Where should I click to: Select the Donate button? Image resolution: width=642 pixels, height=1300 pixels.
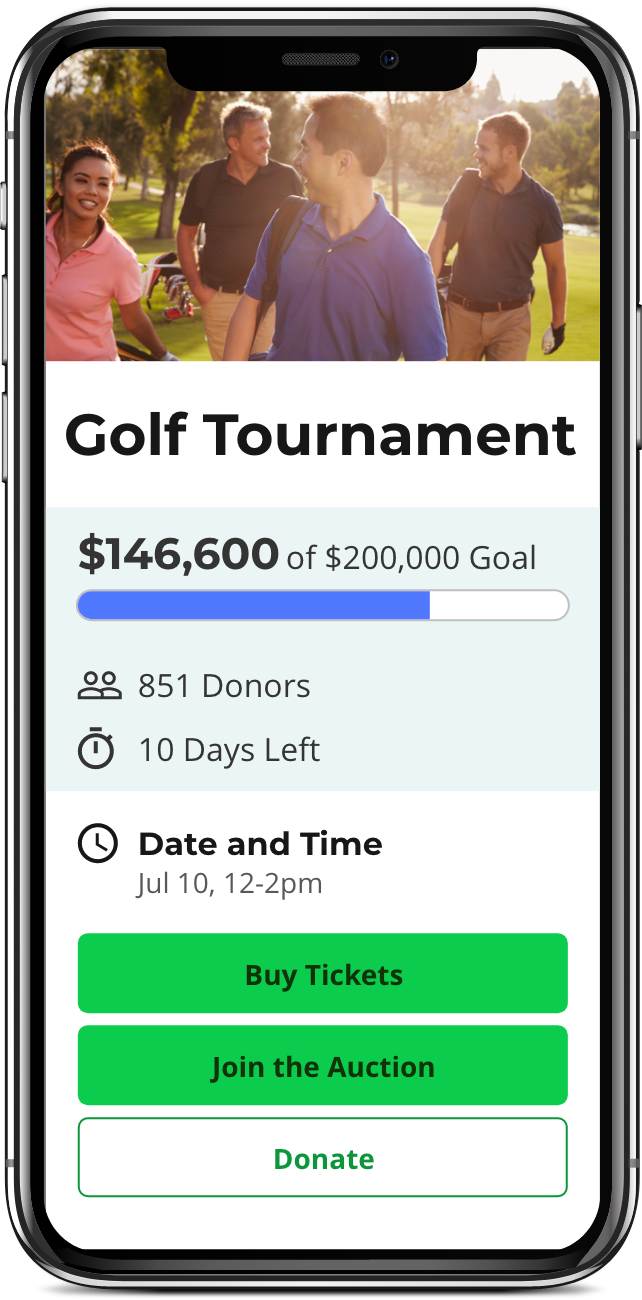pos(323,1158)
